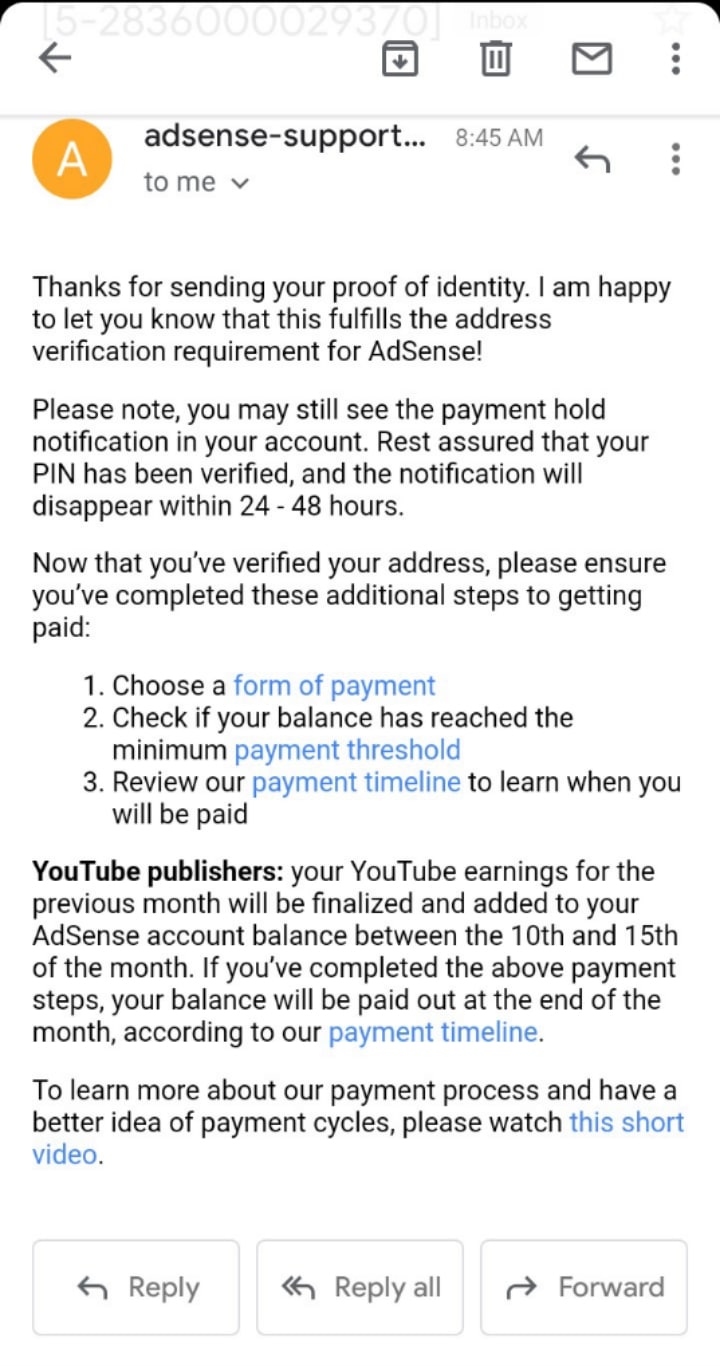The height and width of the screenshot is (1366, 720).
Task: Open 'payment timeline' link in YouTube publishers paragraph
Action: pos(433,1033)
